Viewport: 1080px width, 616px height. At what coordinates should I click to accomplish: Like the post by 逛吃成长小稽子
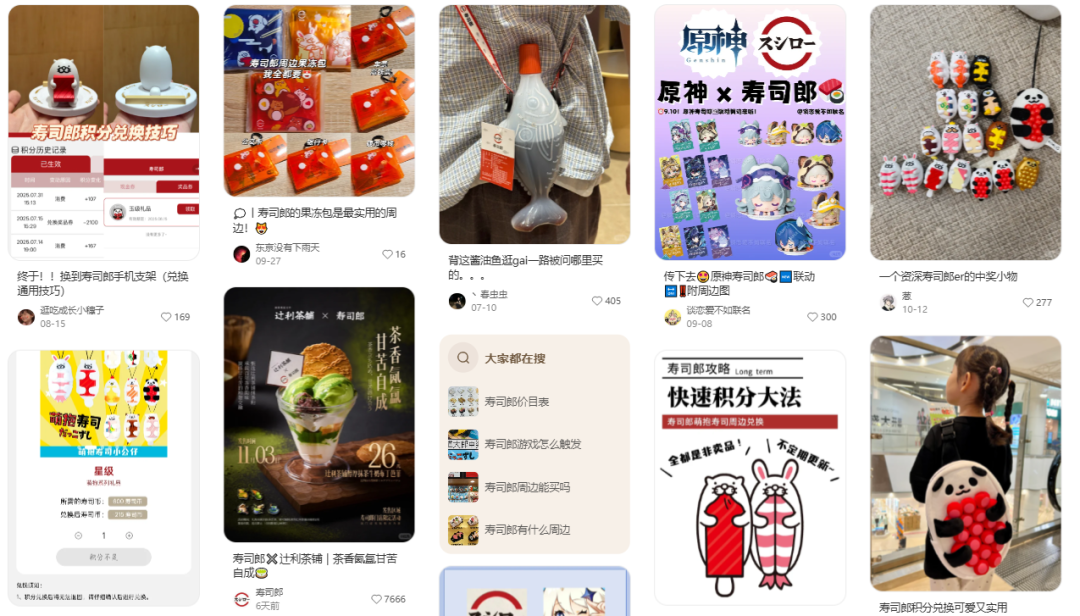pyautogui.click(x=167, y=317)
